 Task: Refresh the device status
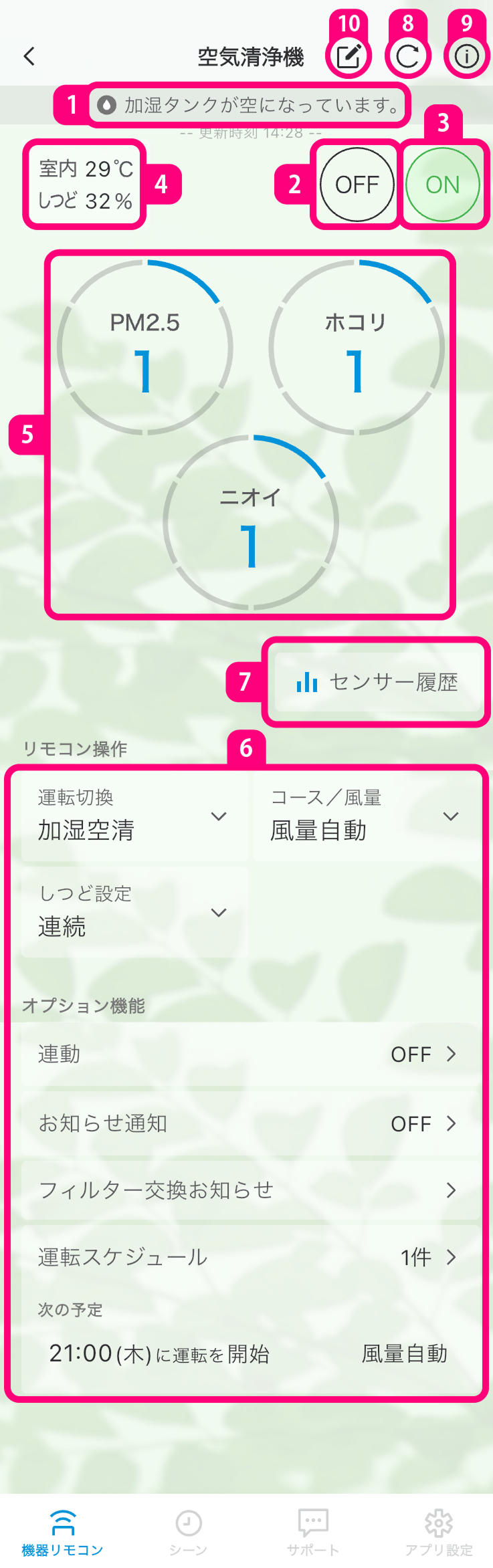point(407,57)
